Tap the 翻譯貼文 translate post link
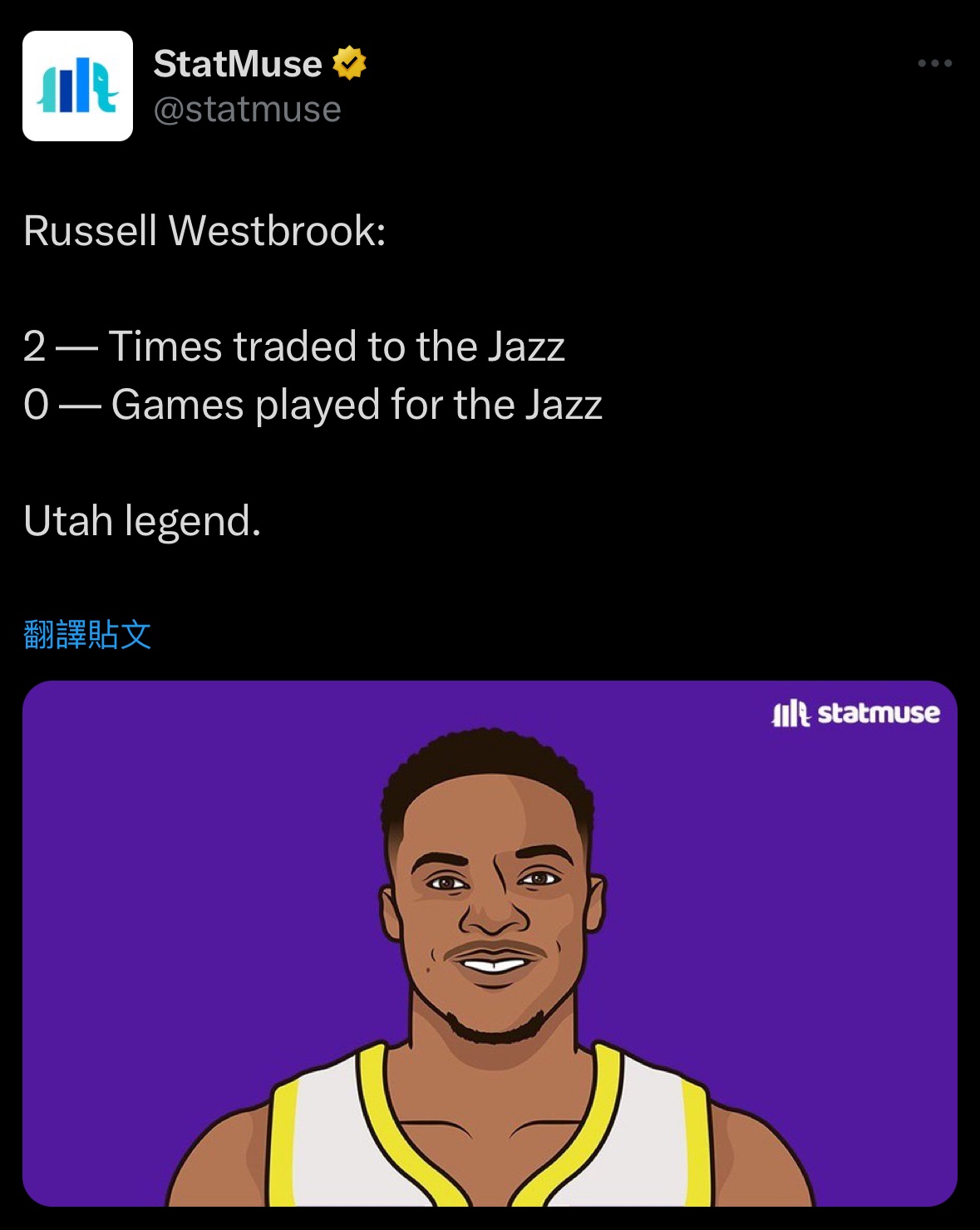 [87, 635]
